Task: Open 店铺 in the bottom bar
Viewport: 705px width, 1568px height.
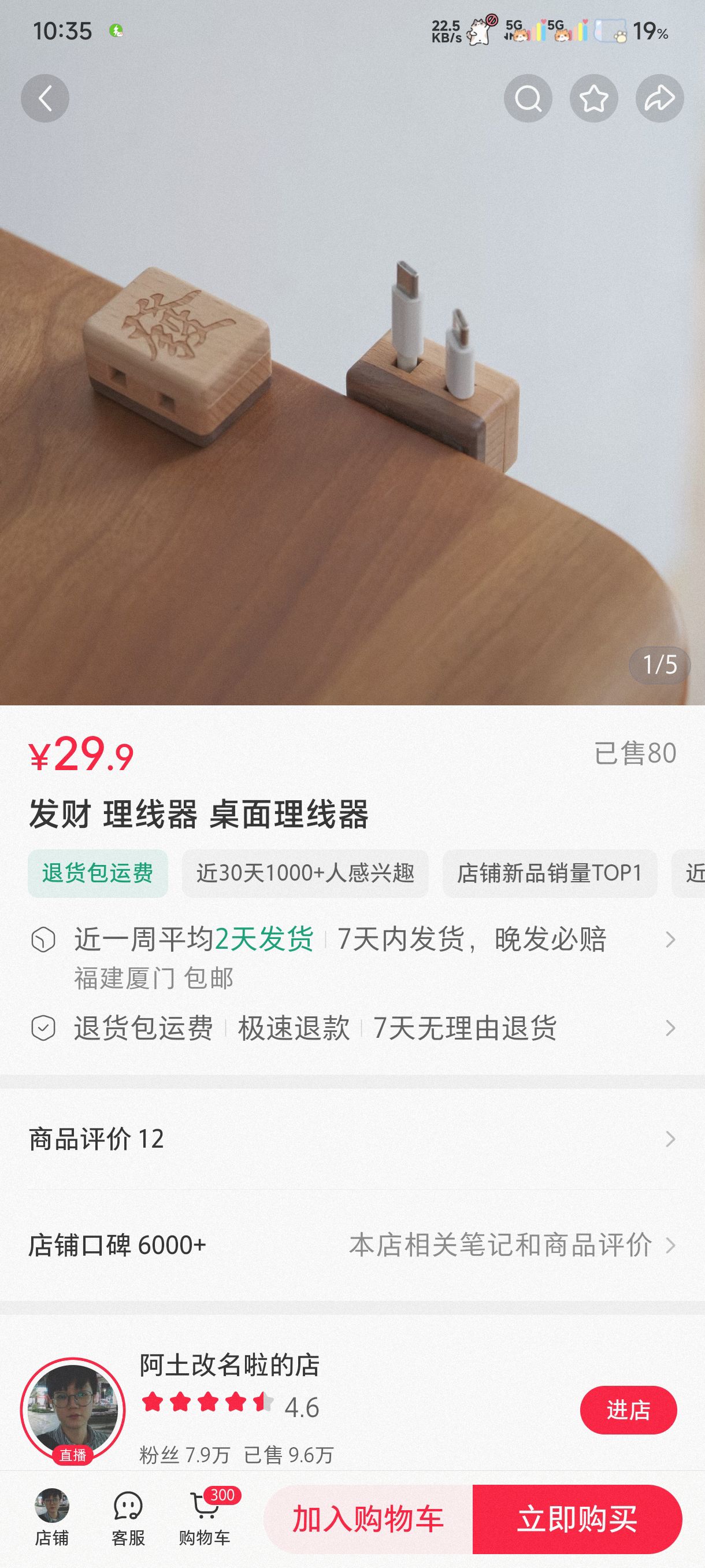Action: coord(51,1518)
